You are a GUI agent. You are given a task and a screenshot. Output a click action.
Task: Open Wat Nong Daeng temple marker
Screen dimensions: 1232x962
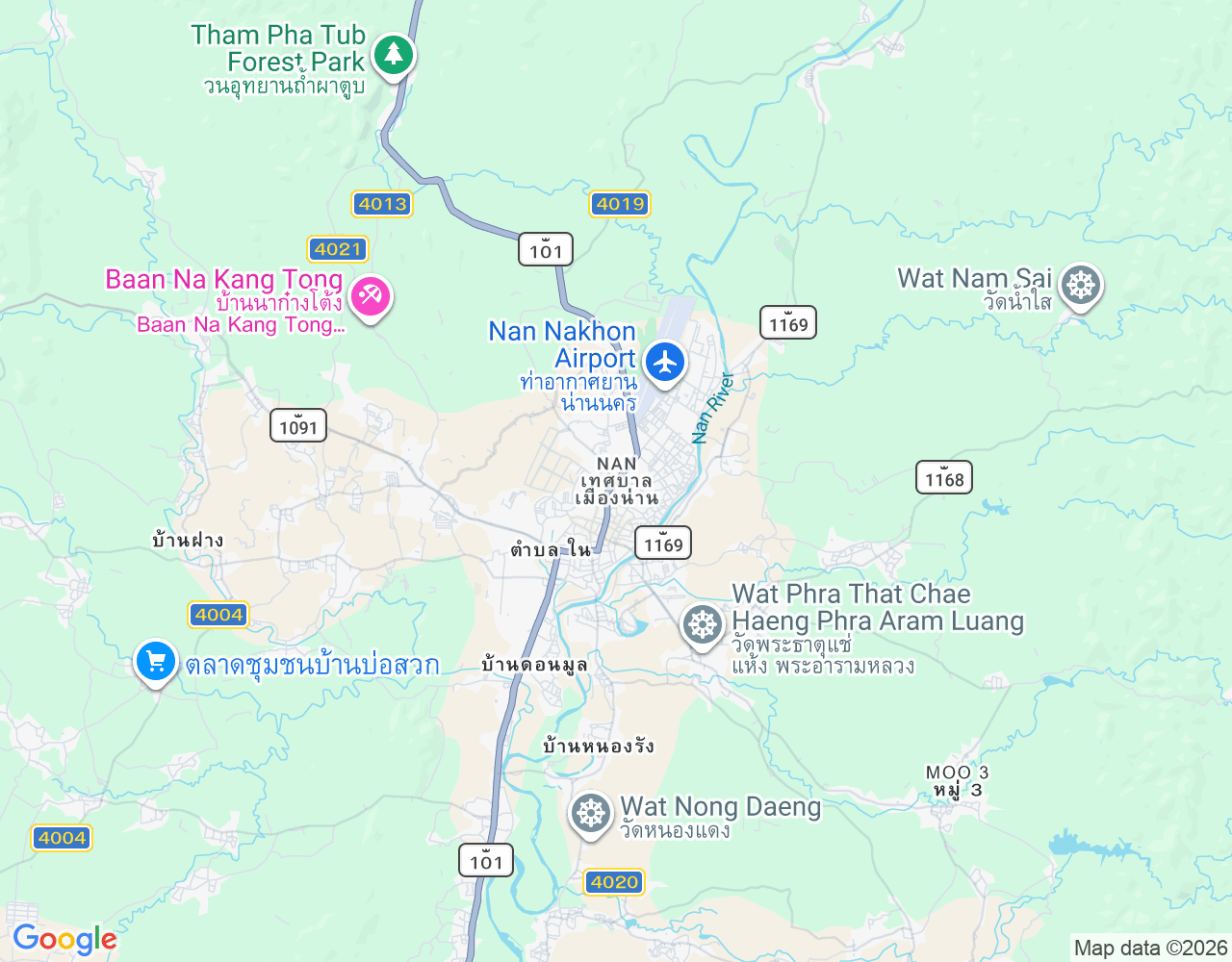(590, 814)
